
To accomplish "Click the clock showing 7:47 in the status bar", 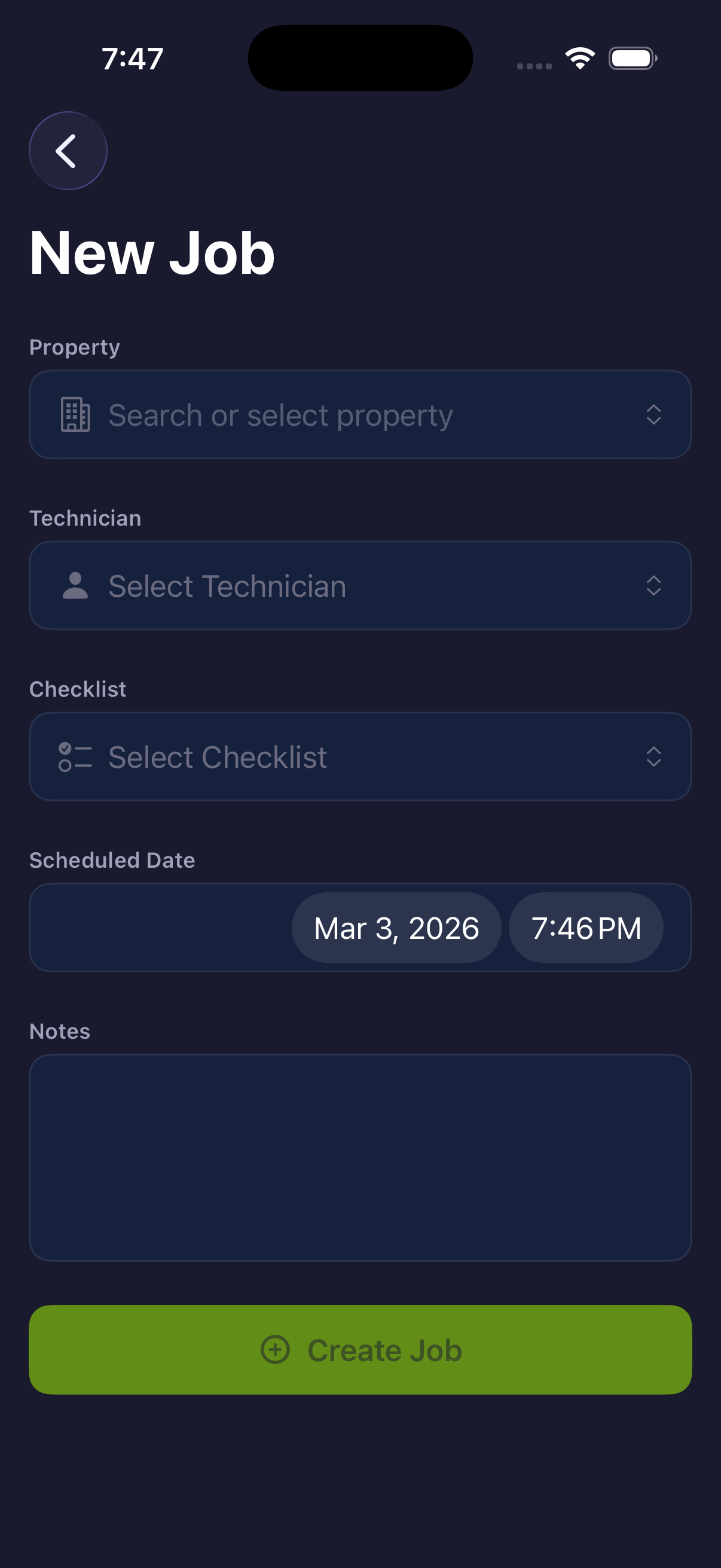I will coord(133,58).
